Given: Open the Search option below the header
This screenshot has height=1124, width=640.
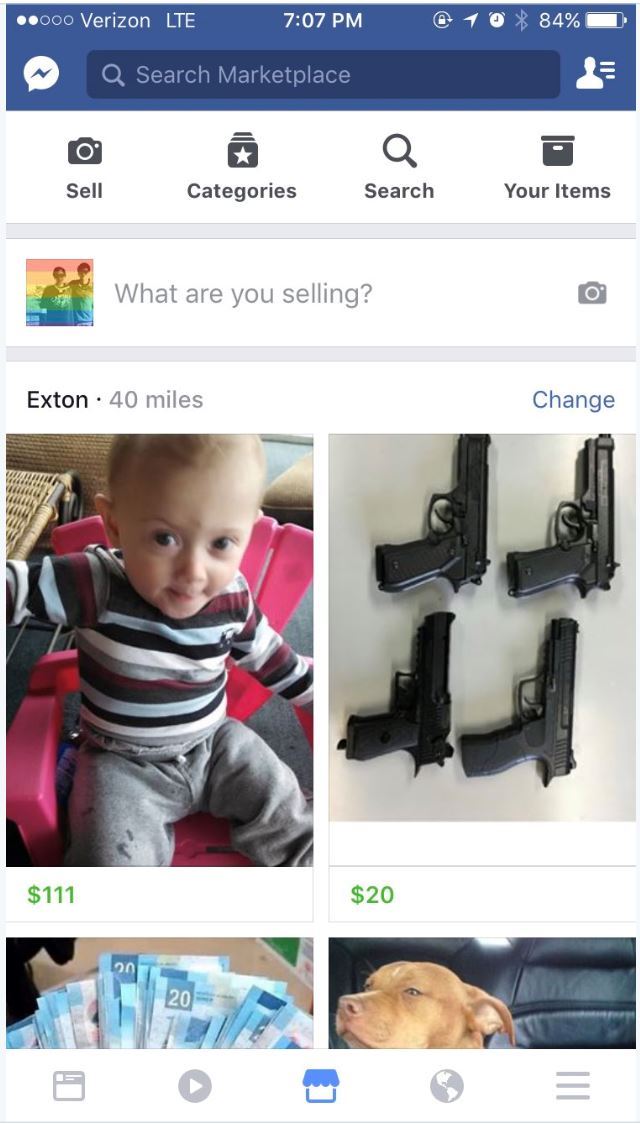Looking at the screenshot, I should 399,167.
